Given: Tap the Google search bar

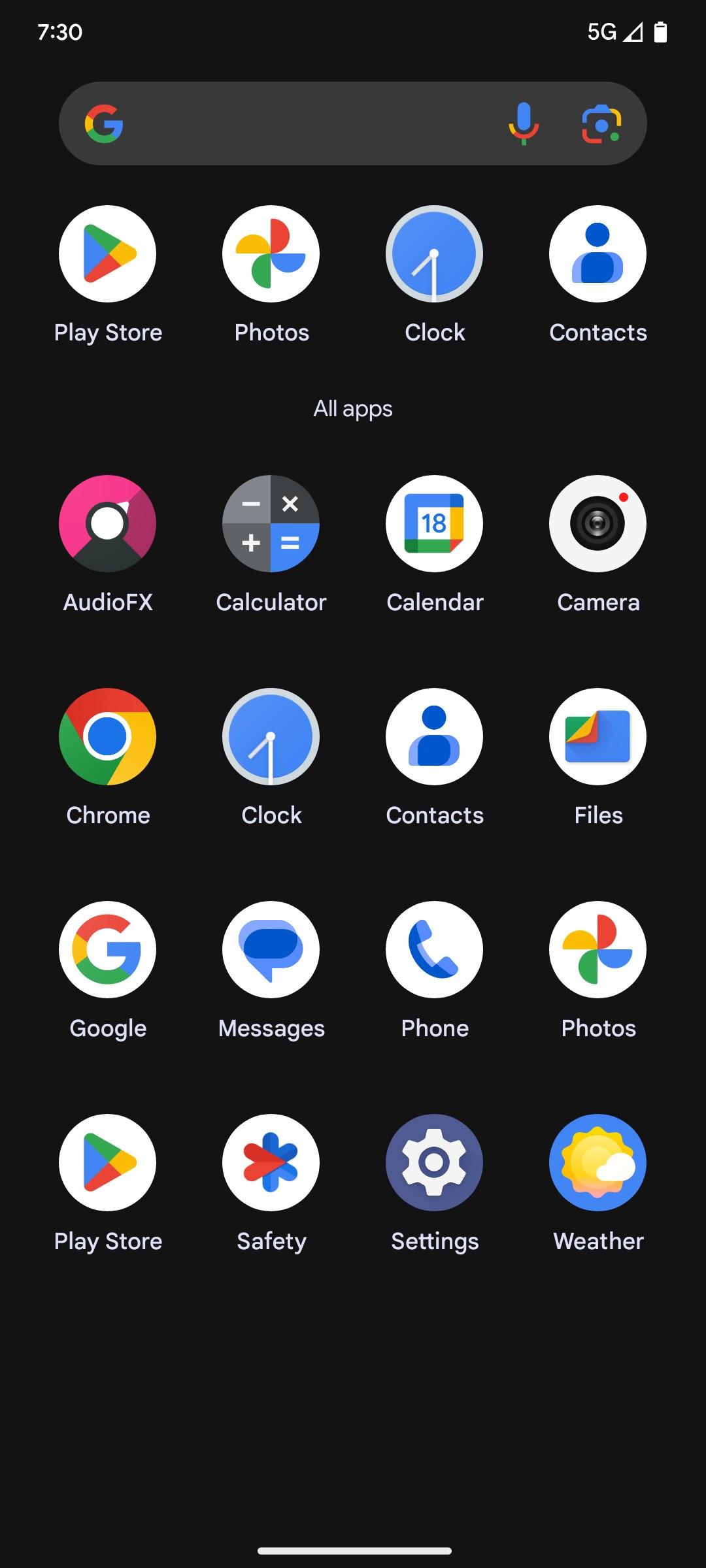Looking at the screenshot, I should (x=353, y=123).
